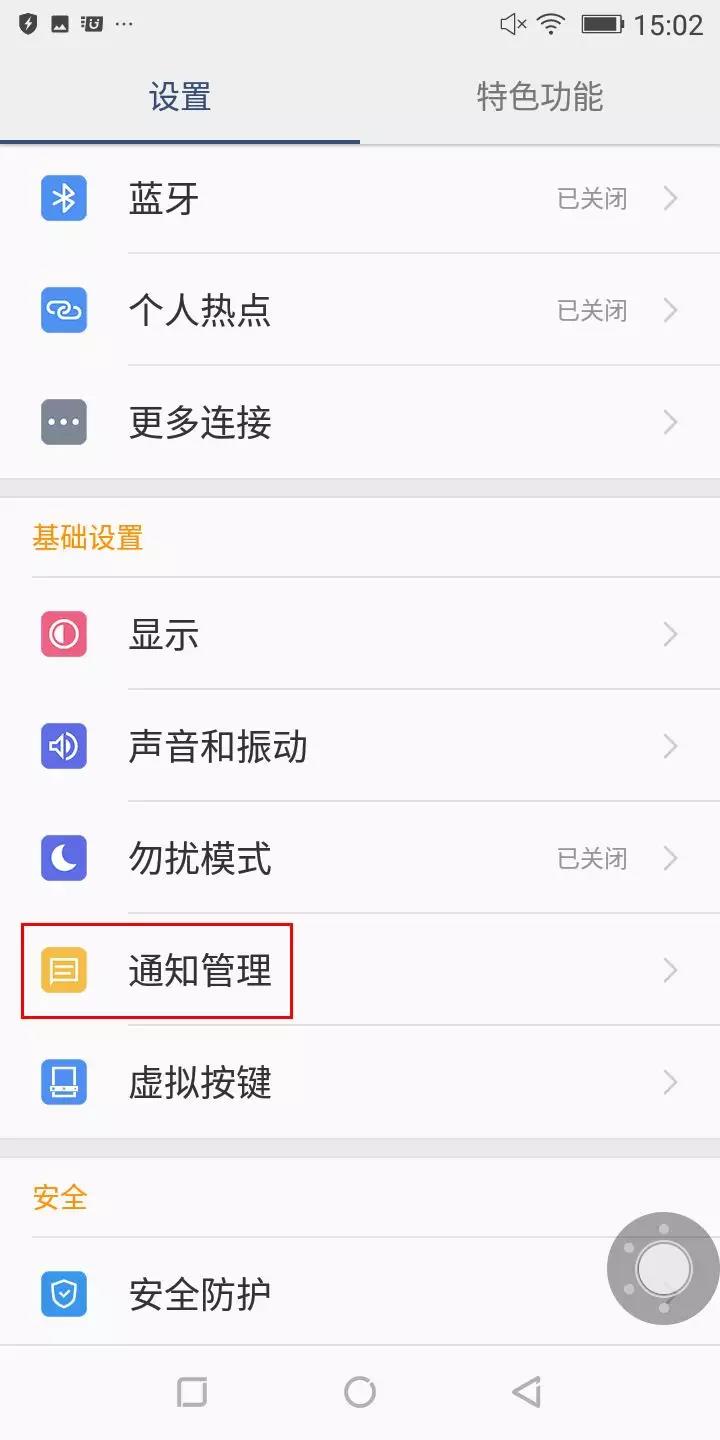
Task: Open 虚拟按键 settings
Action: tap(360, 1082)
